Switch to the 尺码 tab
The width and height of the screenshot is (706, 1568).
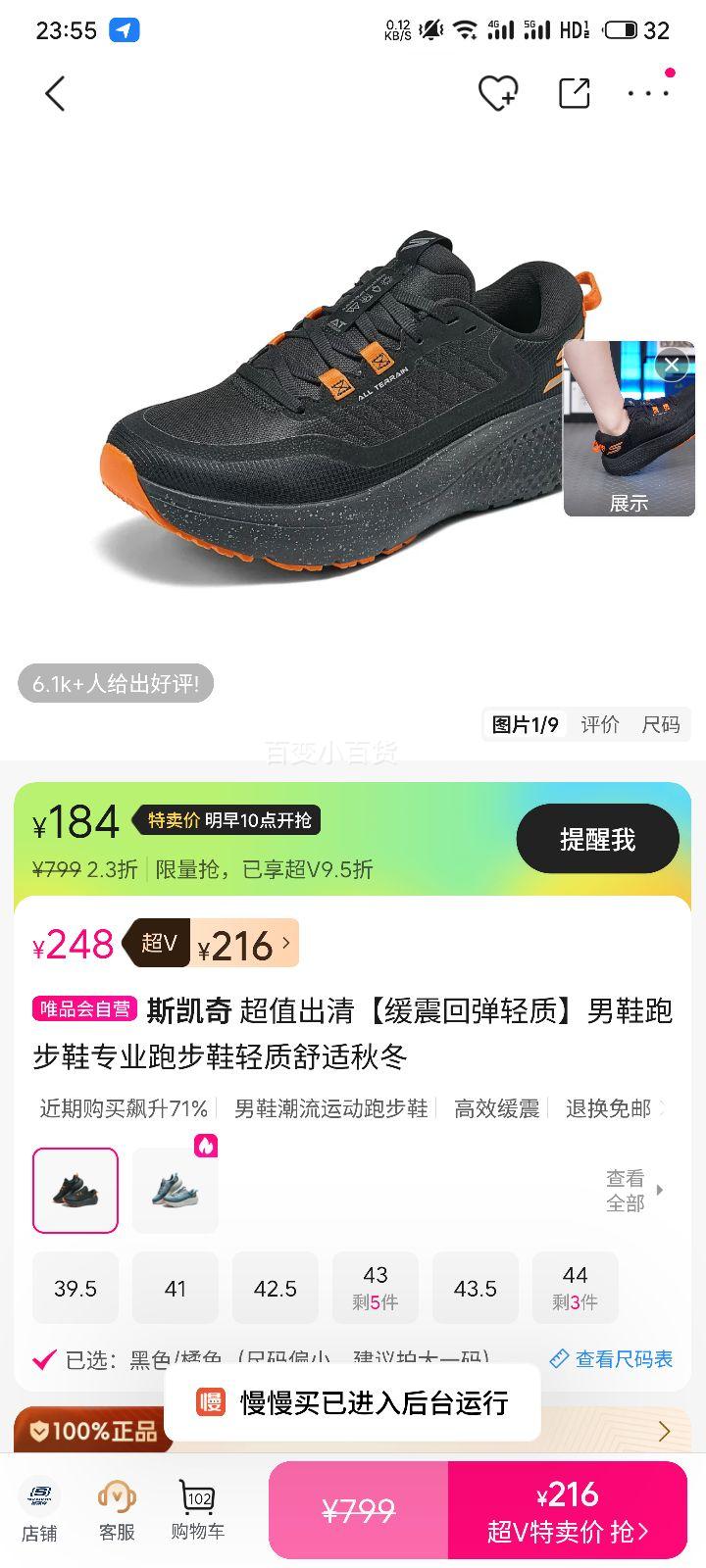pos(661,724)
